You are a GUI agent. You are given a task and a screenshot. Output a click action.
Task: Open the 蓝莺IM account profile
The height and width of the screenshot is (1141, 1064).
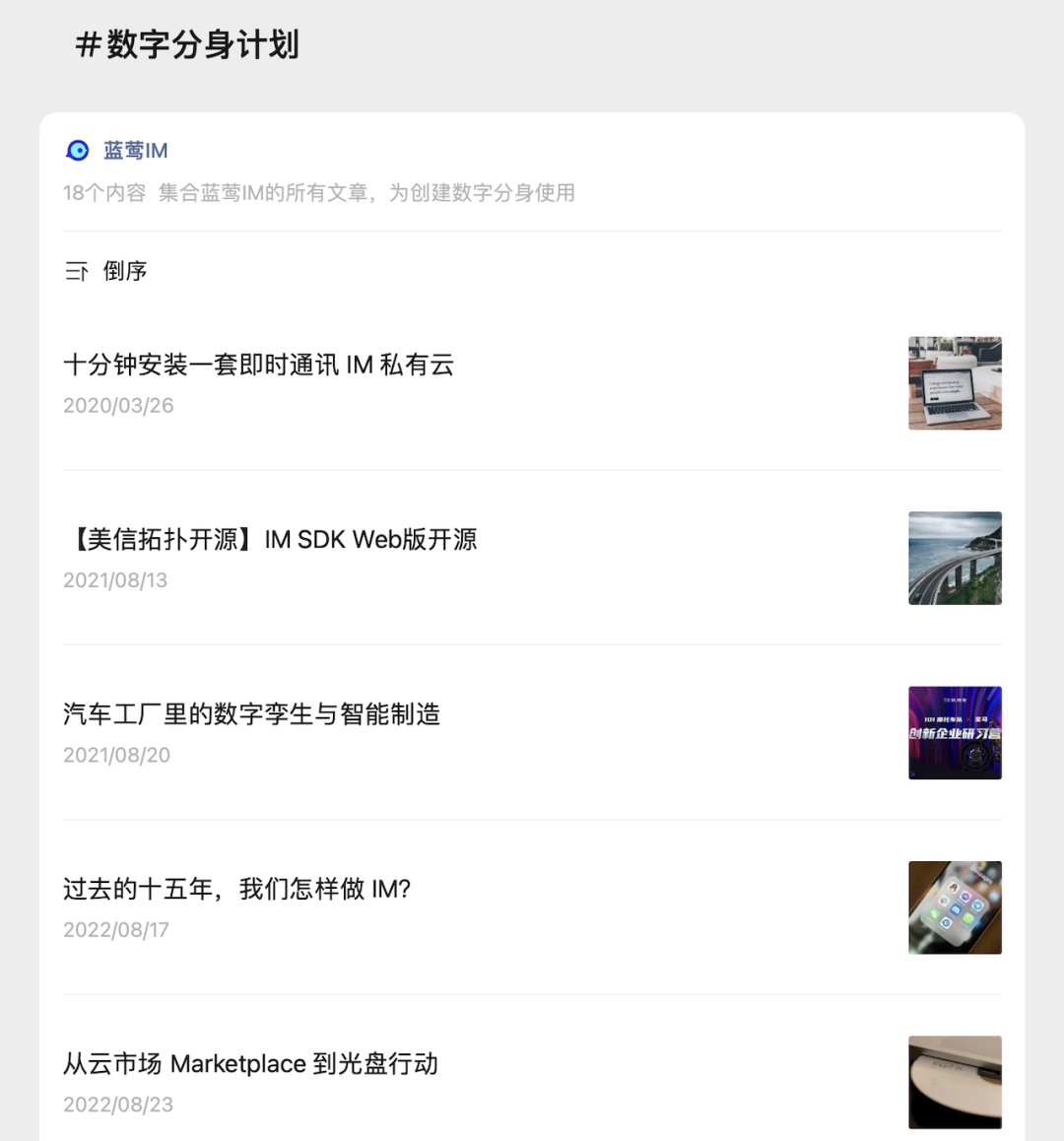click(x=135, y=151)
